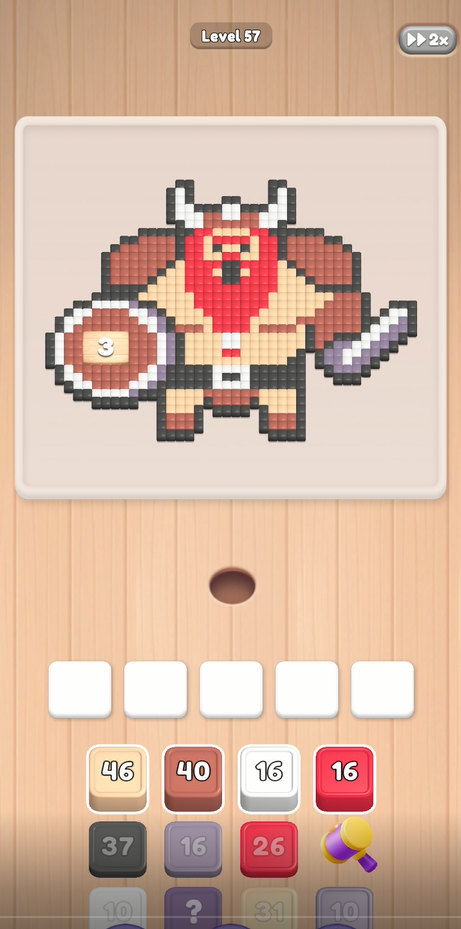This screenshot has height=929, width=461.
Task: Choose the white block numbered 16
Action: point(269,778)
